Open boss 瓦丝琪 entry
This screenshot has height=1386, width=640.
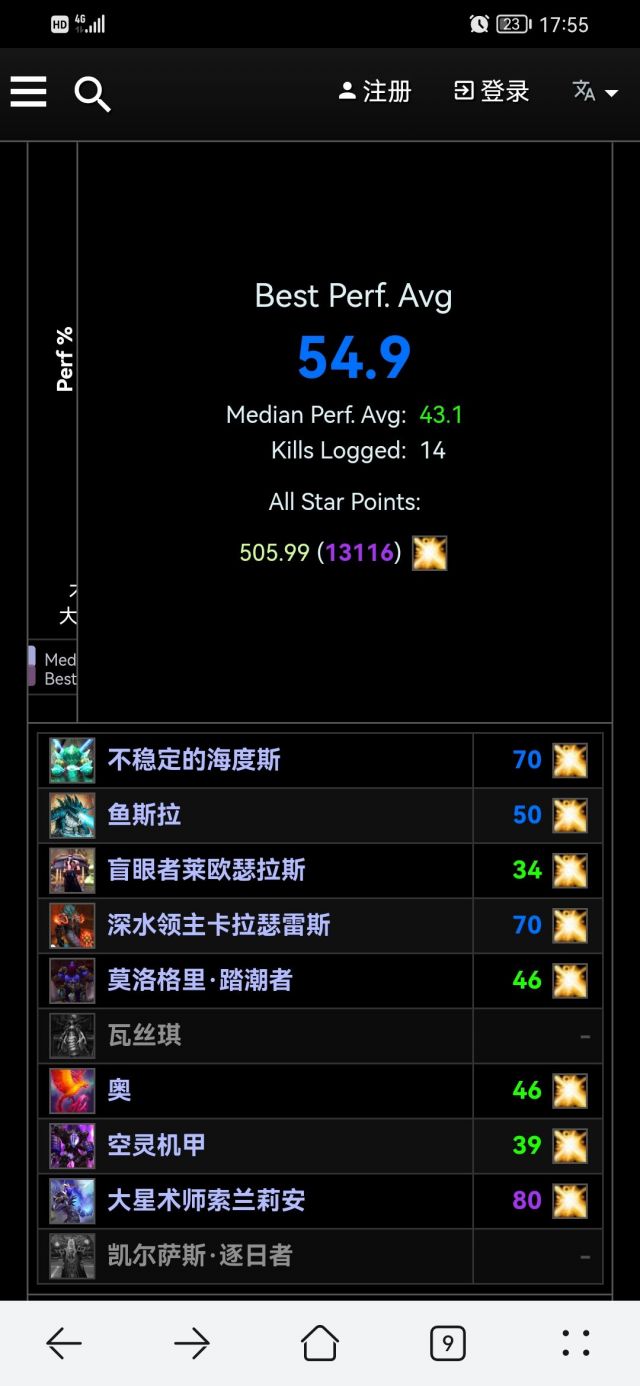coord(145,1035)
